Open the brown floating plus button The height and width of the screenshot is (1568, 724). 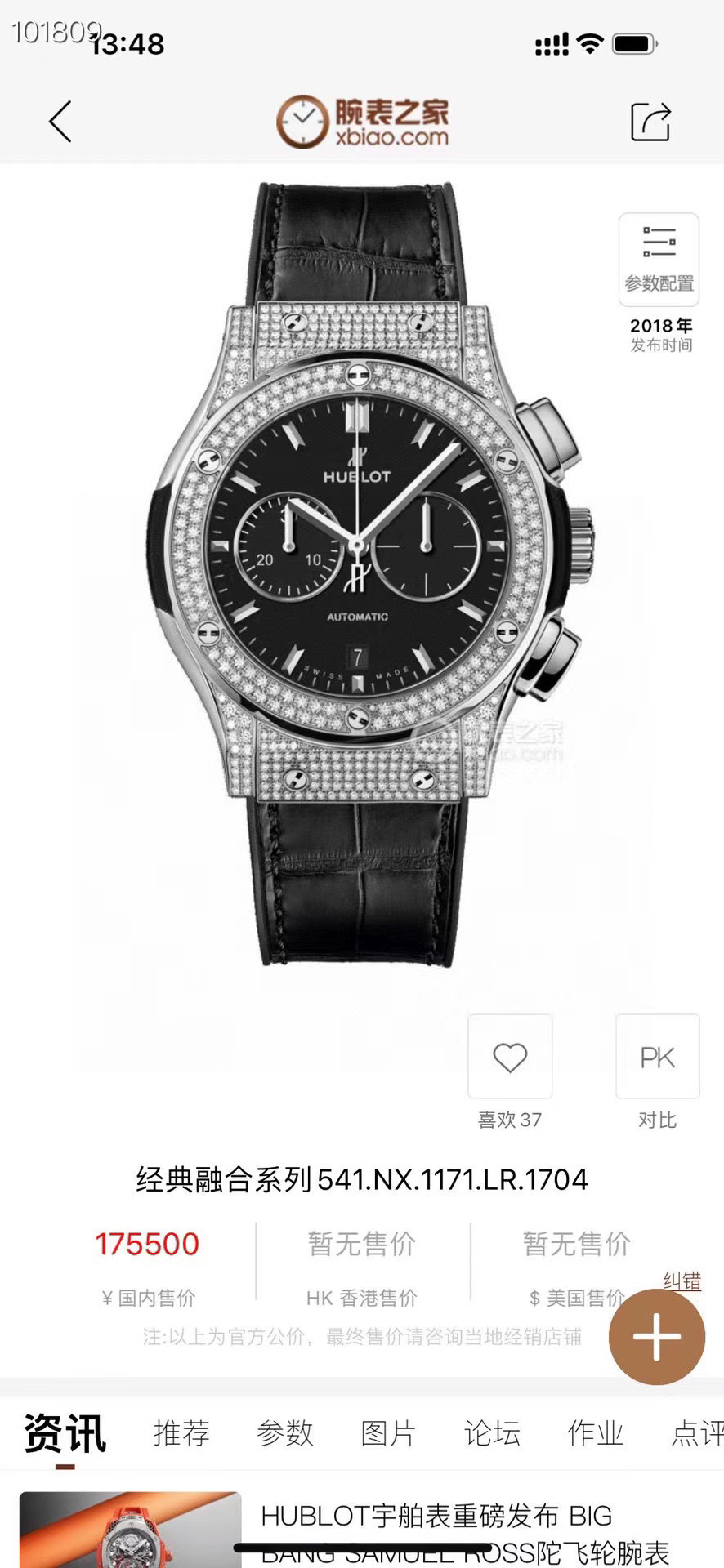click(656, 1337)
